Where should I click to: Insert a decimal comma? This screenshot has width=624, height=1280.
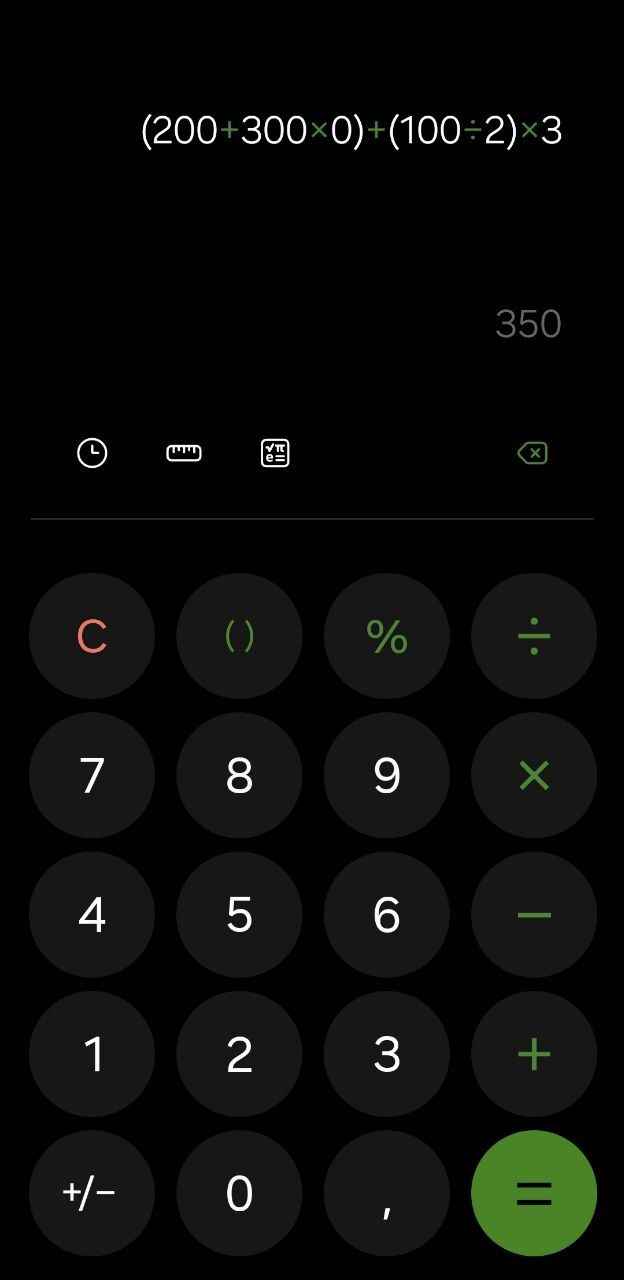(x=387, y=1193)
